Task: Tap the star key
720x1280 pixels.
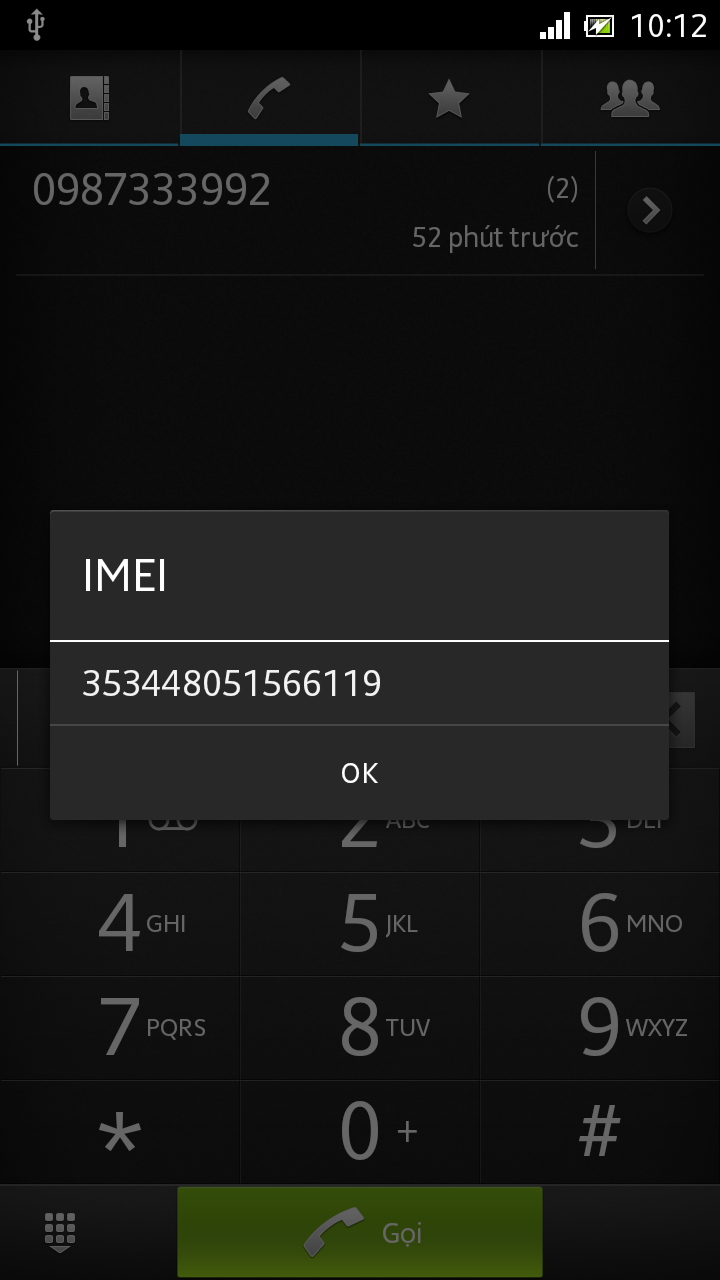Action: (120, 1132)
